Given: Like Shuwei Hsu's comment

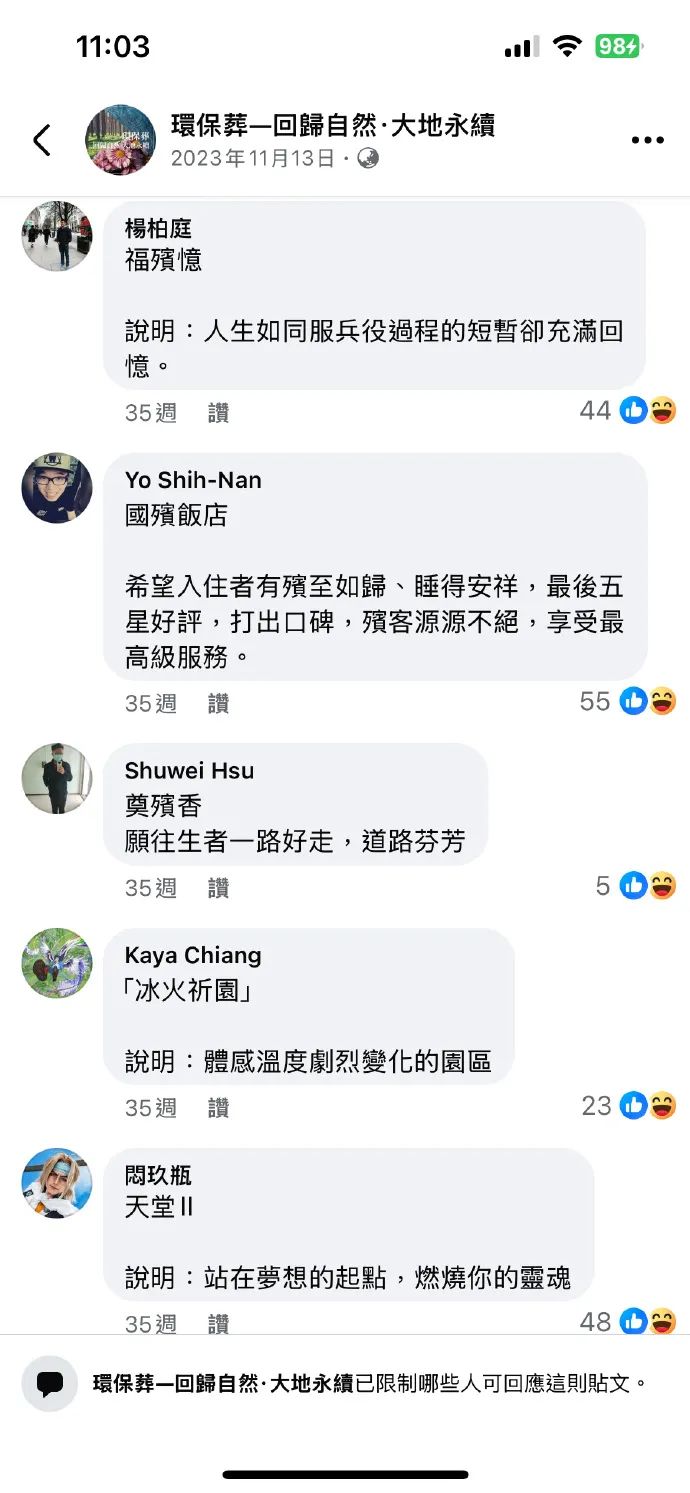Looking at the screenshot, I should pyautogui.click(x=218, y=888).
